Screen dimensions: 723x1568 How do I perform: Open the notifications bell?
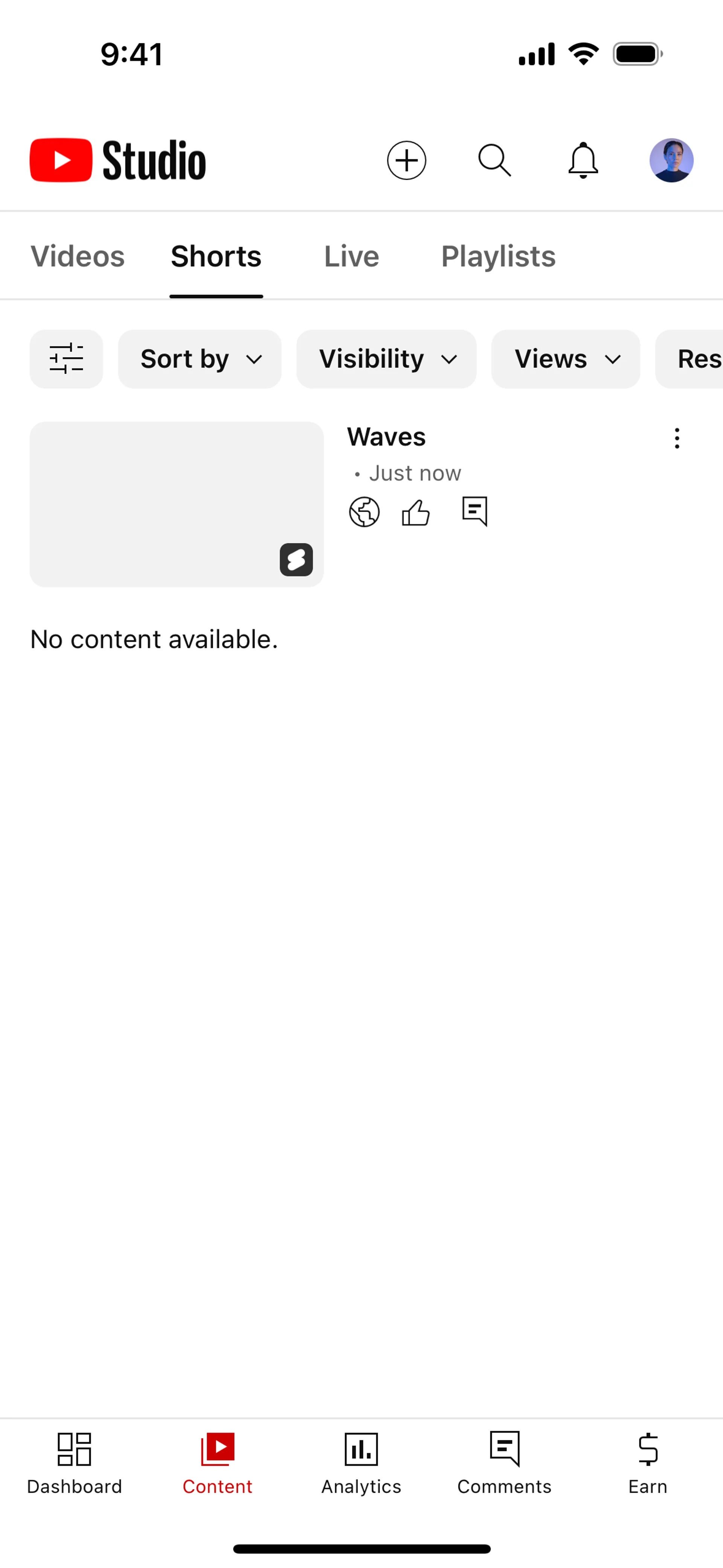tap(583, 161)
